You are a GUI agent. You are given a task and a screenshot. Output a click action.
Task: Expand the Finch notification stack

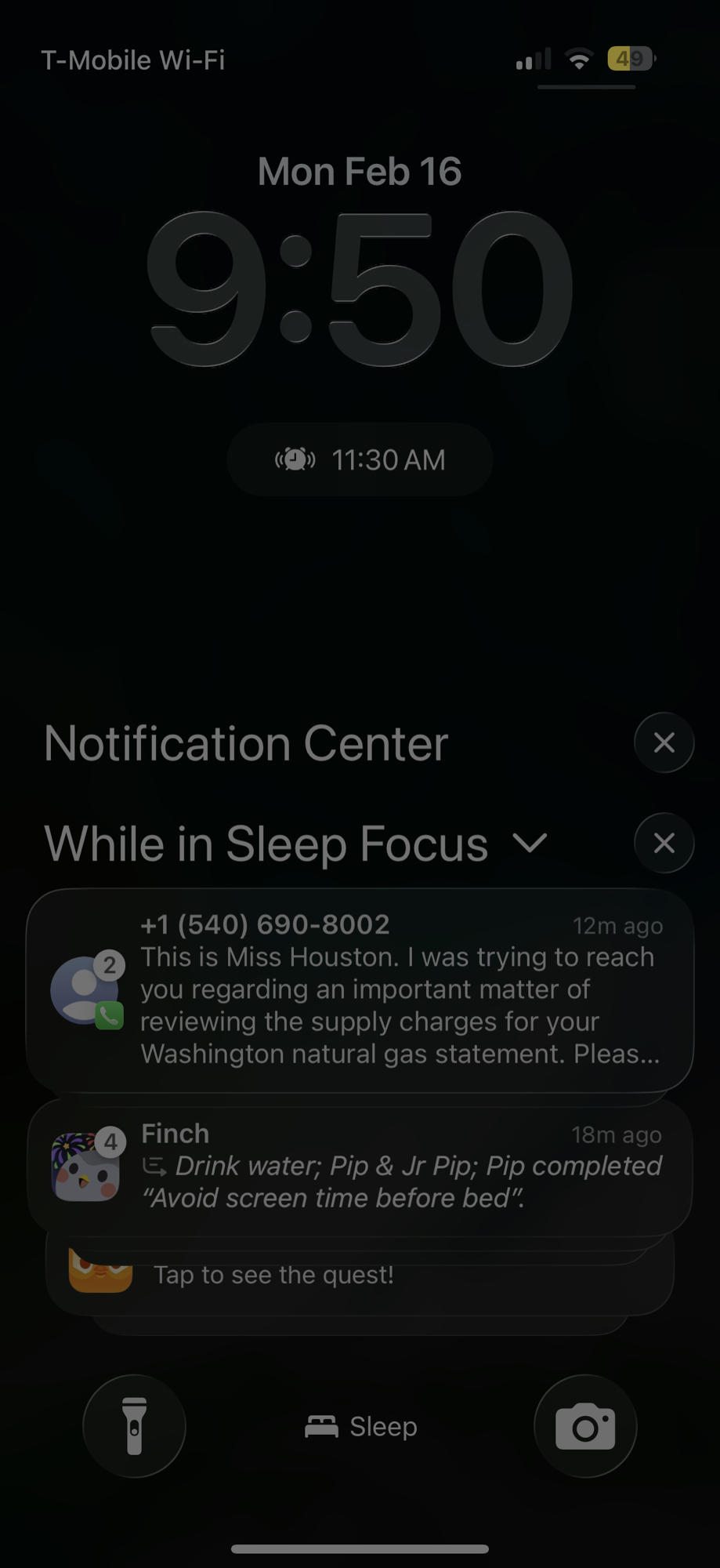tap(360, 1167)
